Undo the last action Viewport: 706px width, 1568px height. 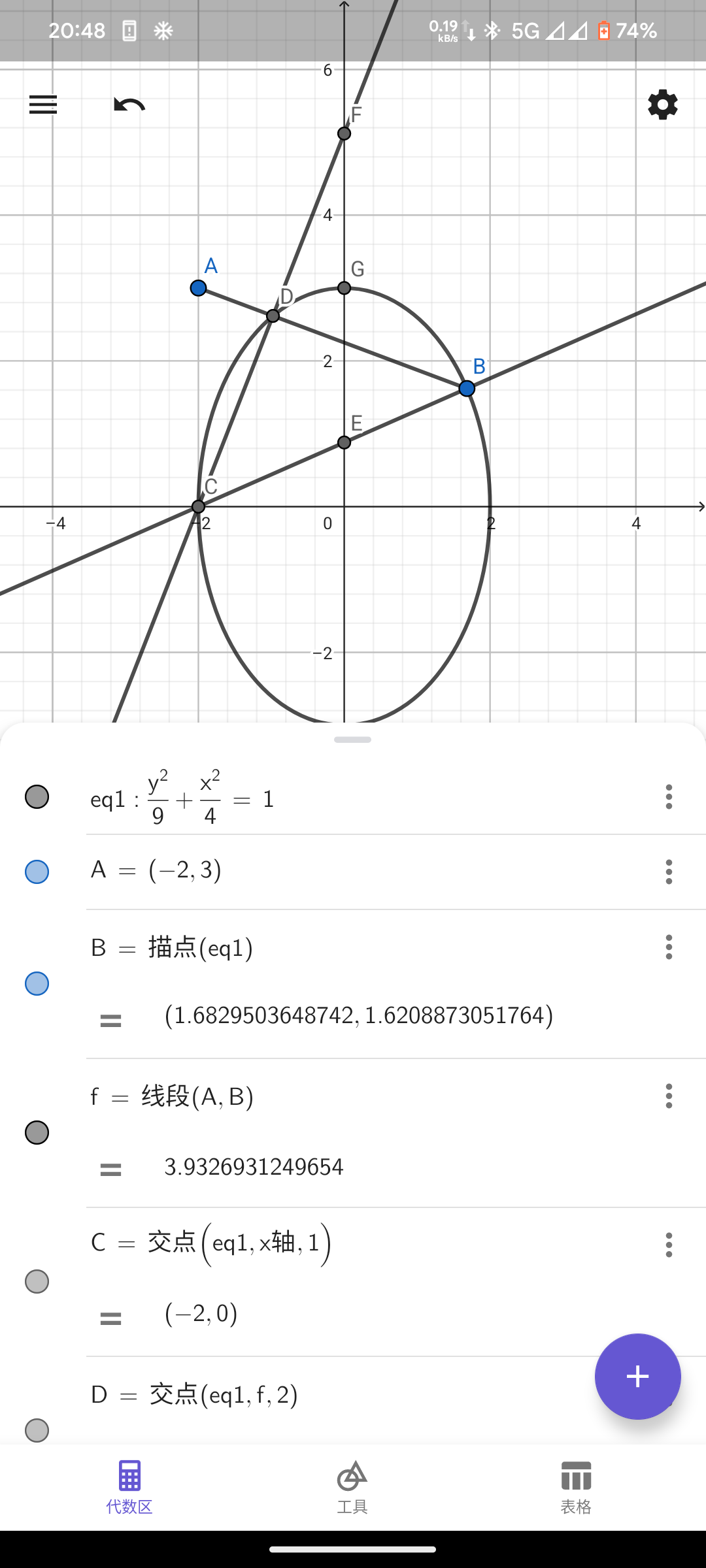129,105
